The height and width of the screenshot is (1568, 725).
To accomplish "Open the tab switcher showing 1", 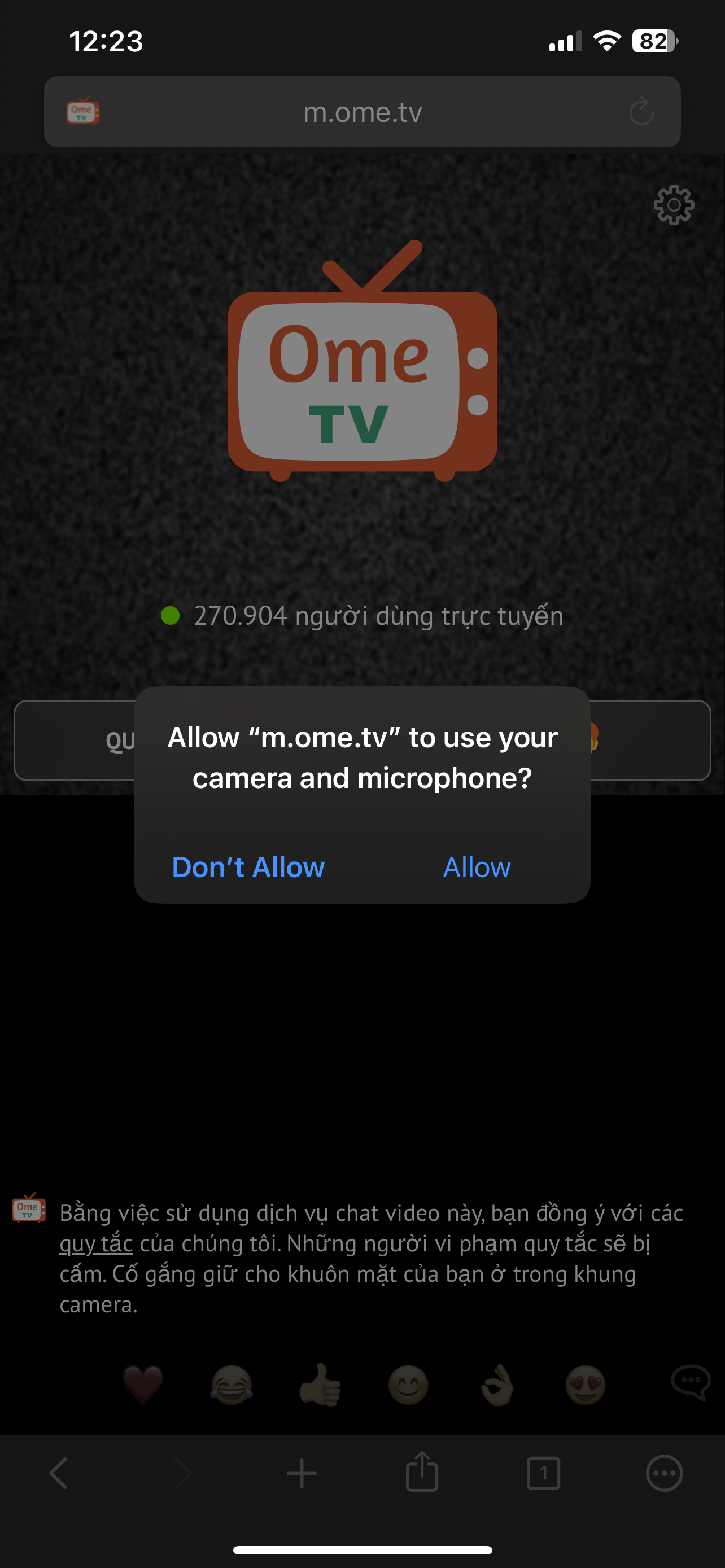I will tap(543, 1474).
